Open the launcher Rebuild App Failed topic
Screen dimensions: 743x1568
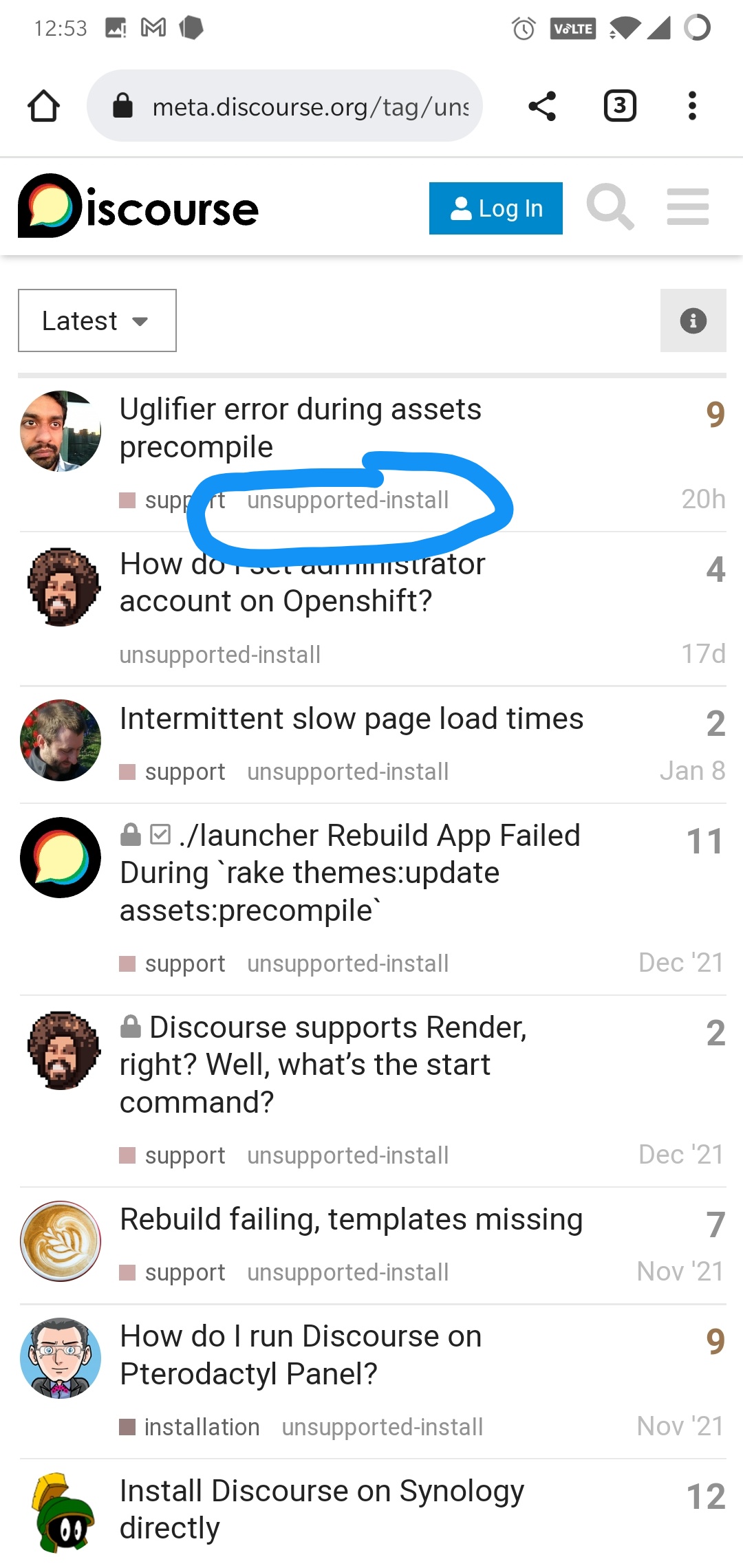click(x=351, y=873)
